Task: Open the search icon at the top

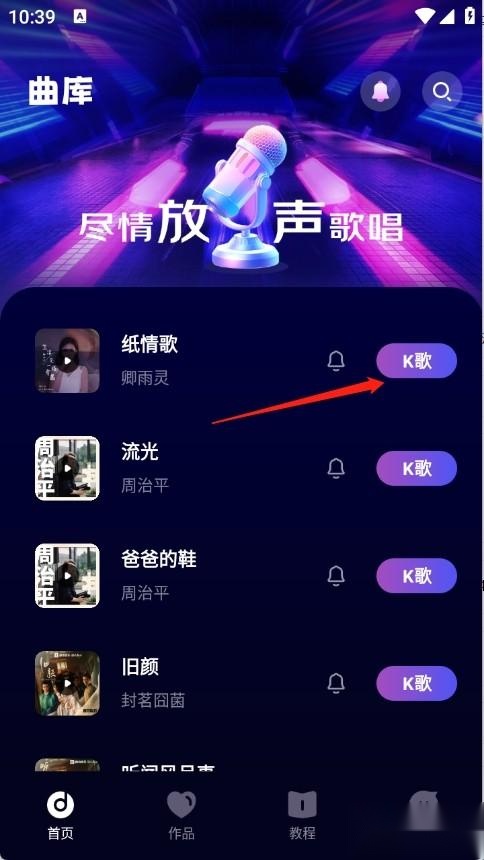Action: pyautogui.click(x=442, y=91)
